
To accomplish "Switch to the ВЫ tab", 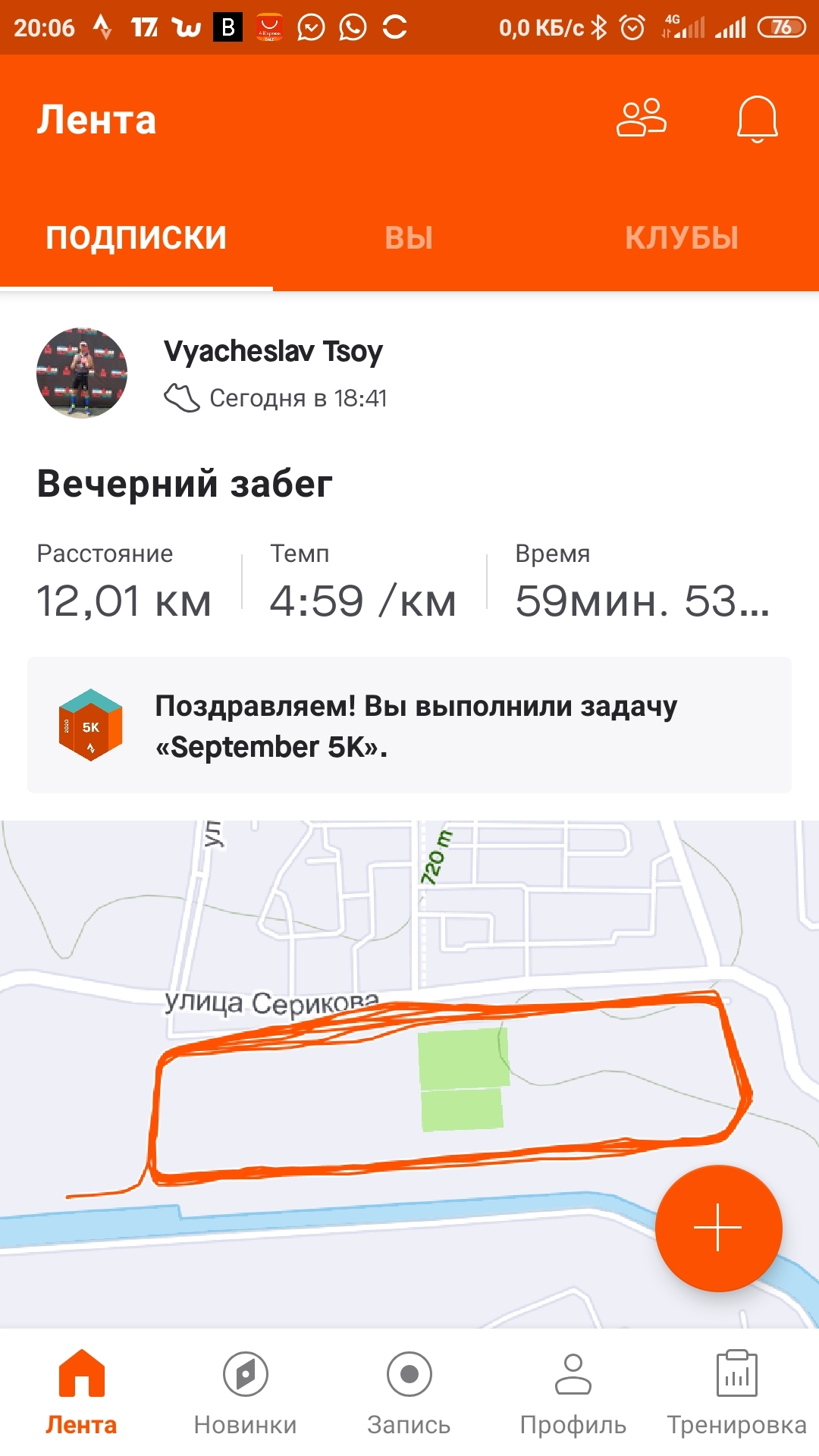I will [x=409, y=238].
